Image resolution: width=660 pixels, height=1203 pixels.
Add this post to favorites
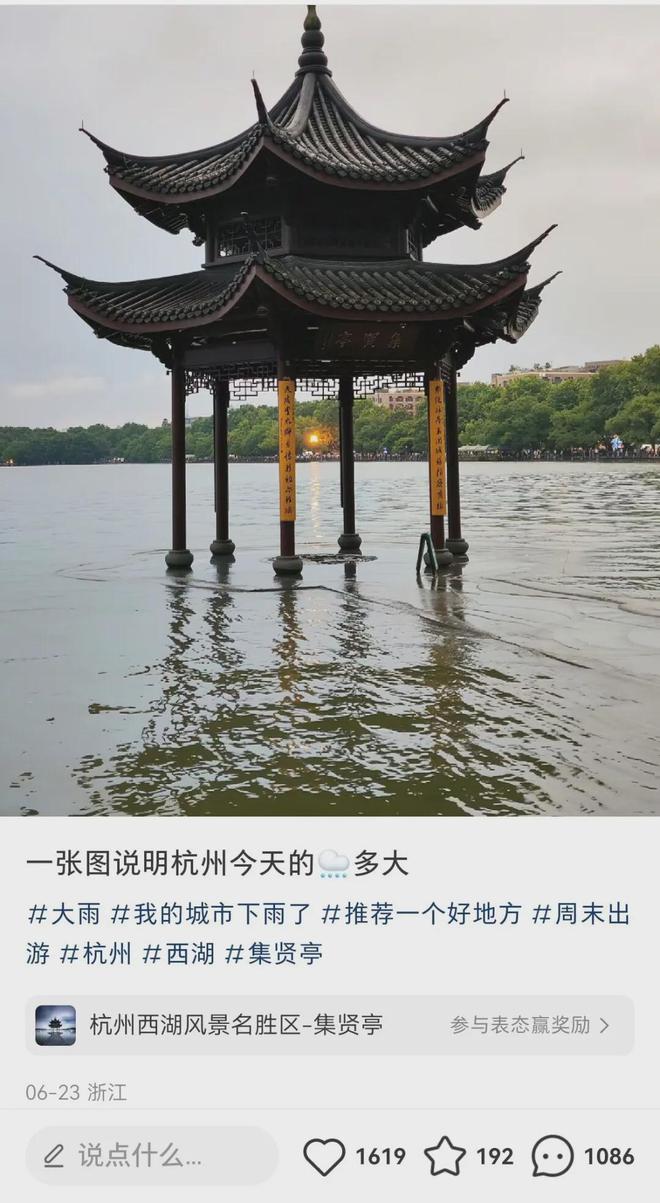coord(445,1157)
